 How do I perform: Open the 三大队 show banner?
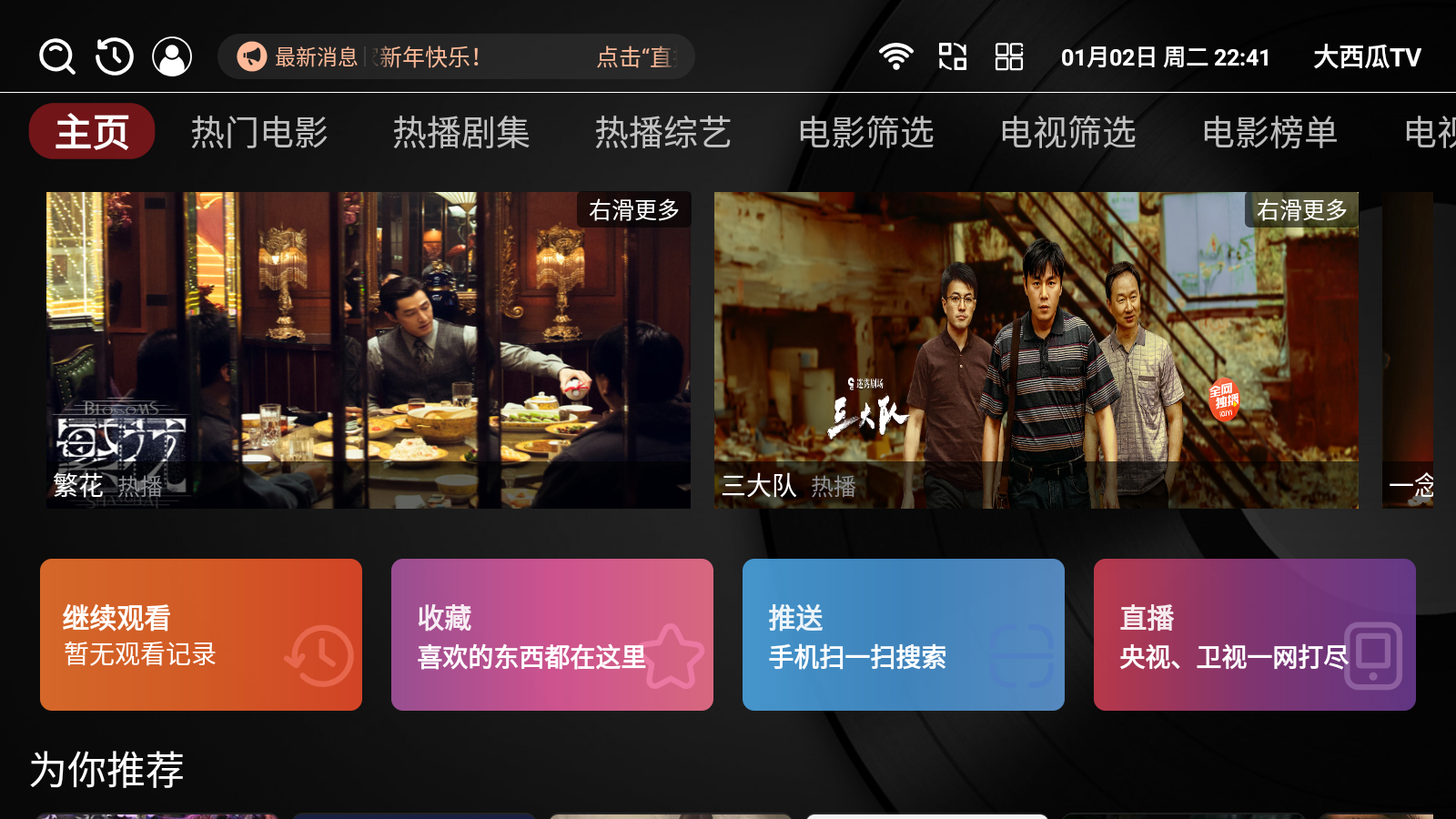[1036, 349]
